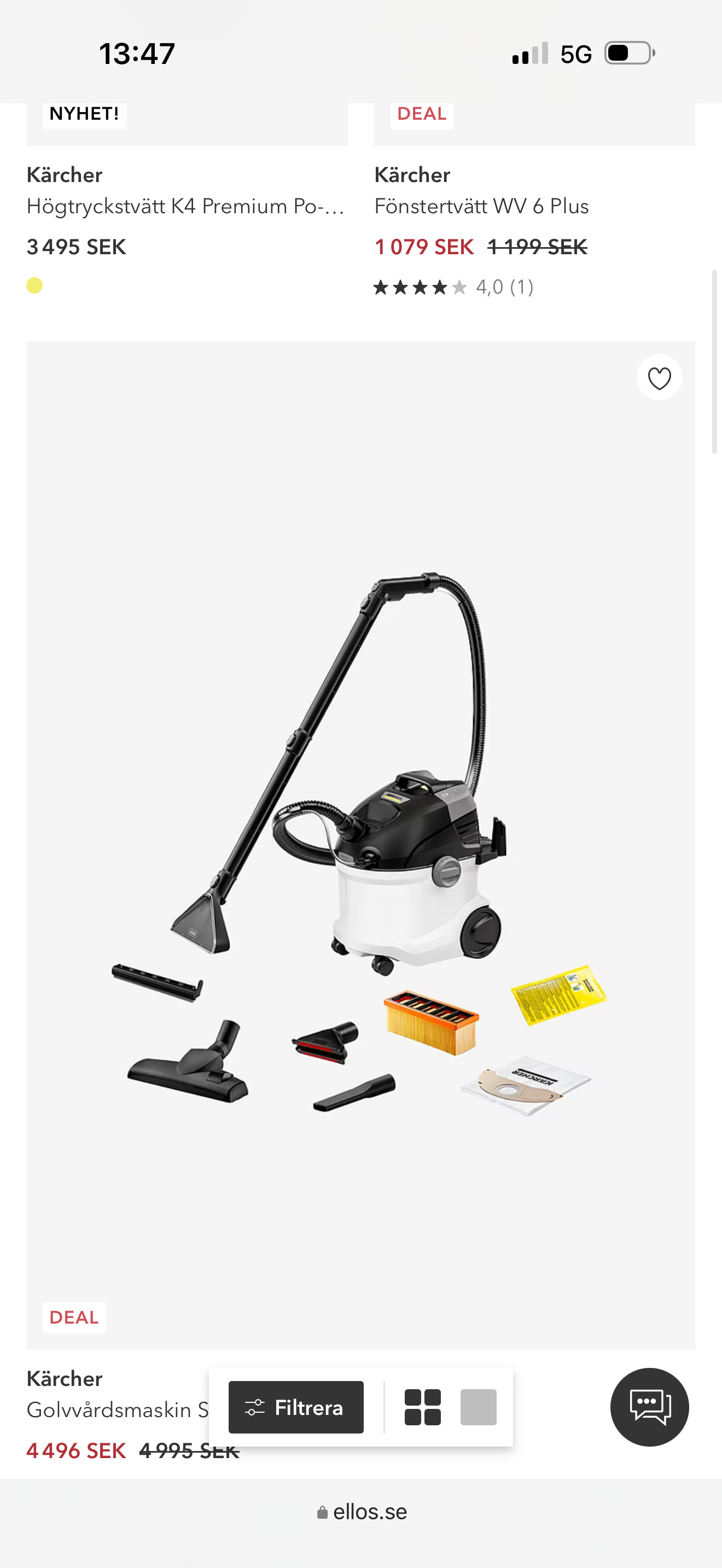Switch to the single large tile view
The height and width of the screenshot is (1568, 722).
tap(478, 1407)
